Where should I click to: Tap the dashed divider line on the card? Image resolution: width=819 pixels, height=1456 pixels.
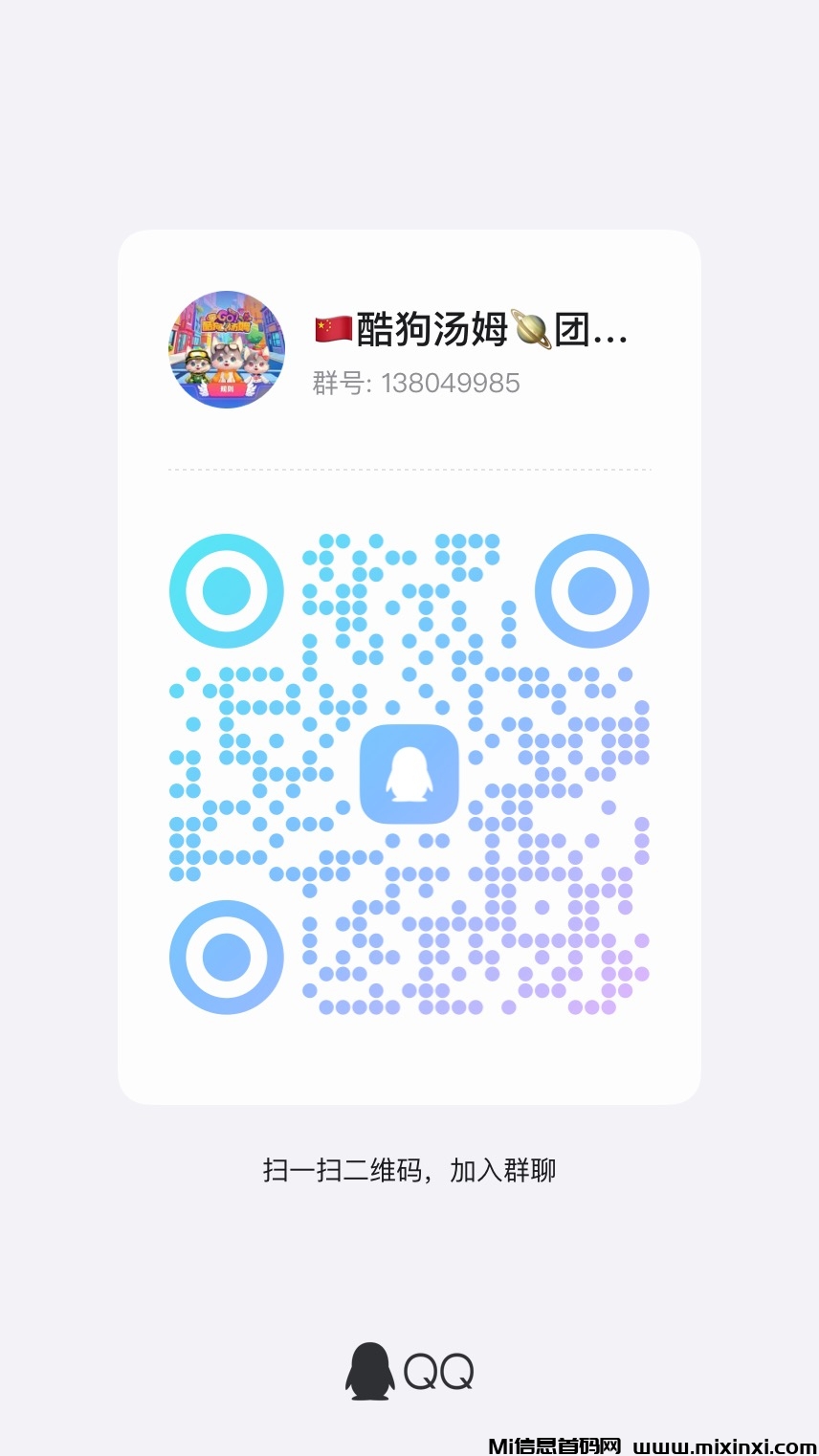click(409, 469)
